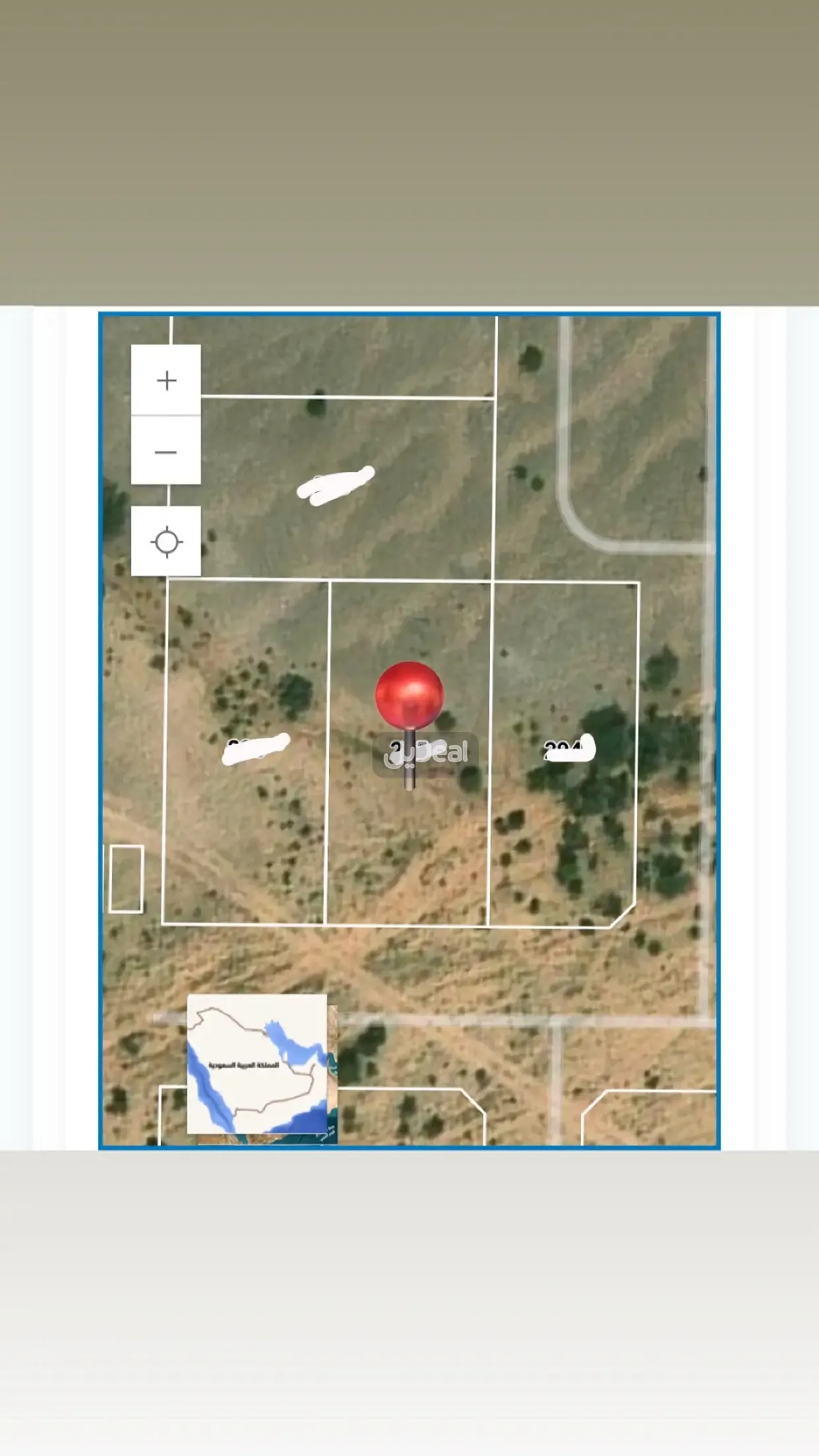
Task: Click the small rectangular plot on the left edge
Action: tap(127, 877)
